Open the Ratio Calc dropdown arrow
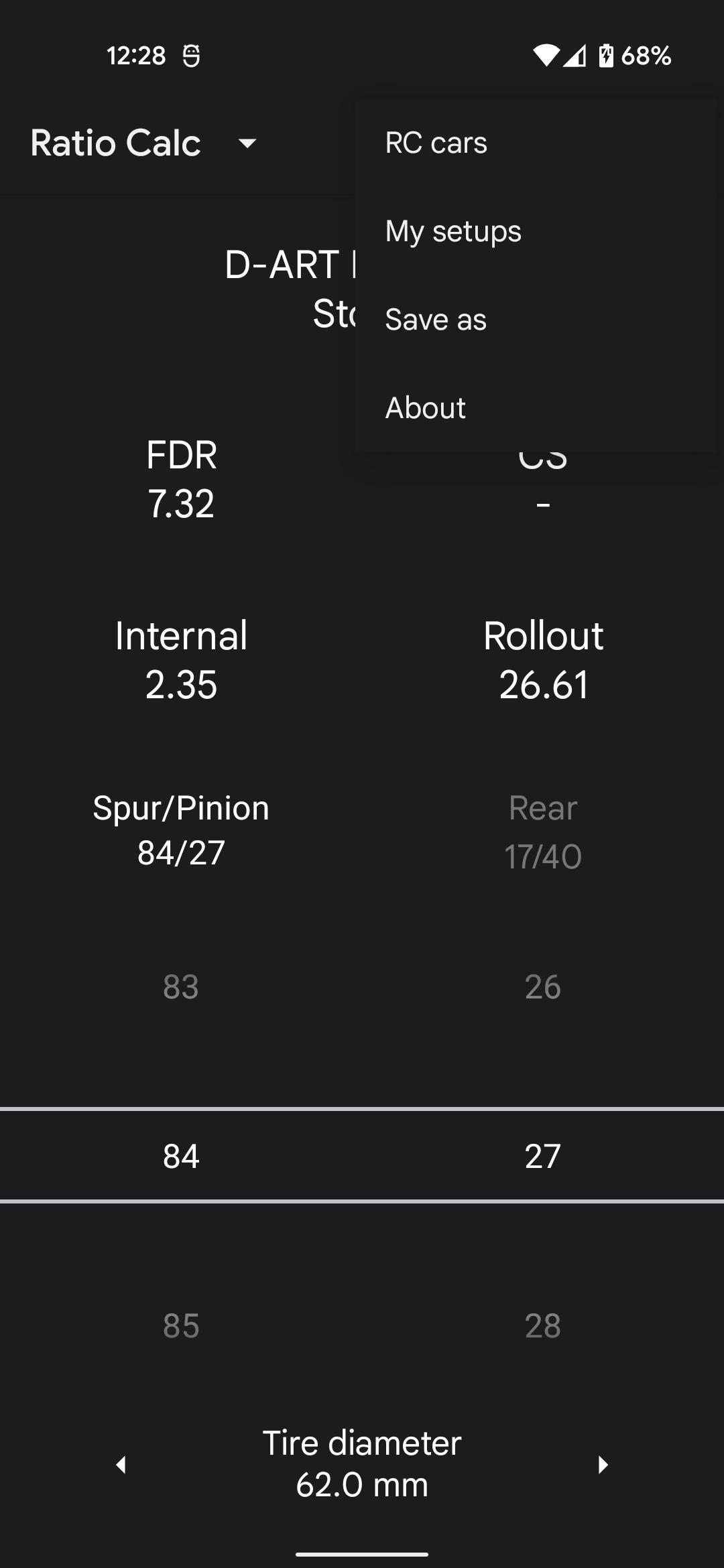The width and height of the screenshot is (724, 1568). click(x=247, y=143)
